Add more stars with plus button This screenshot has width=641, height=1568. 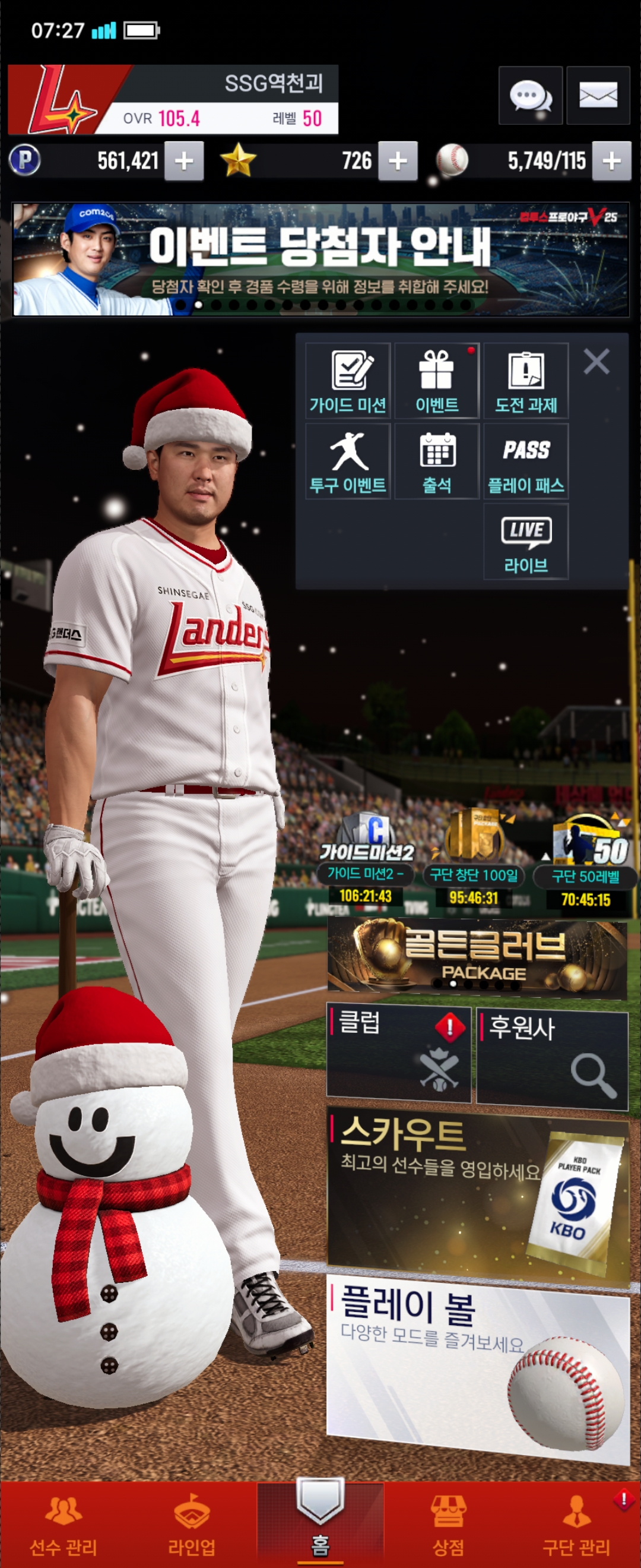(x=398, y=162)
